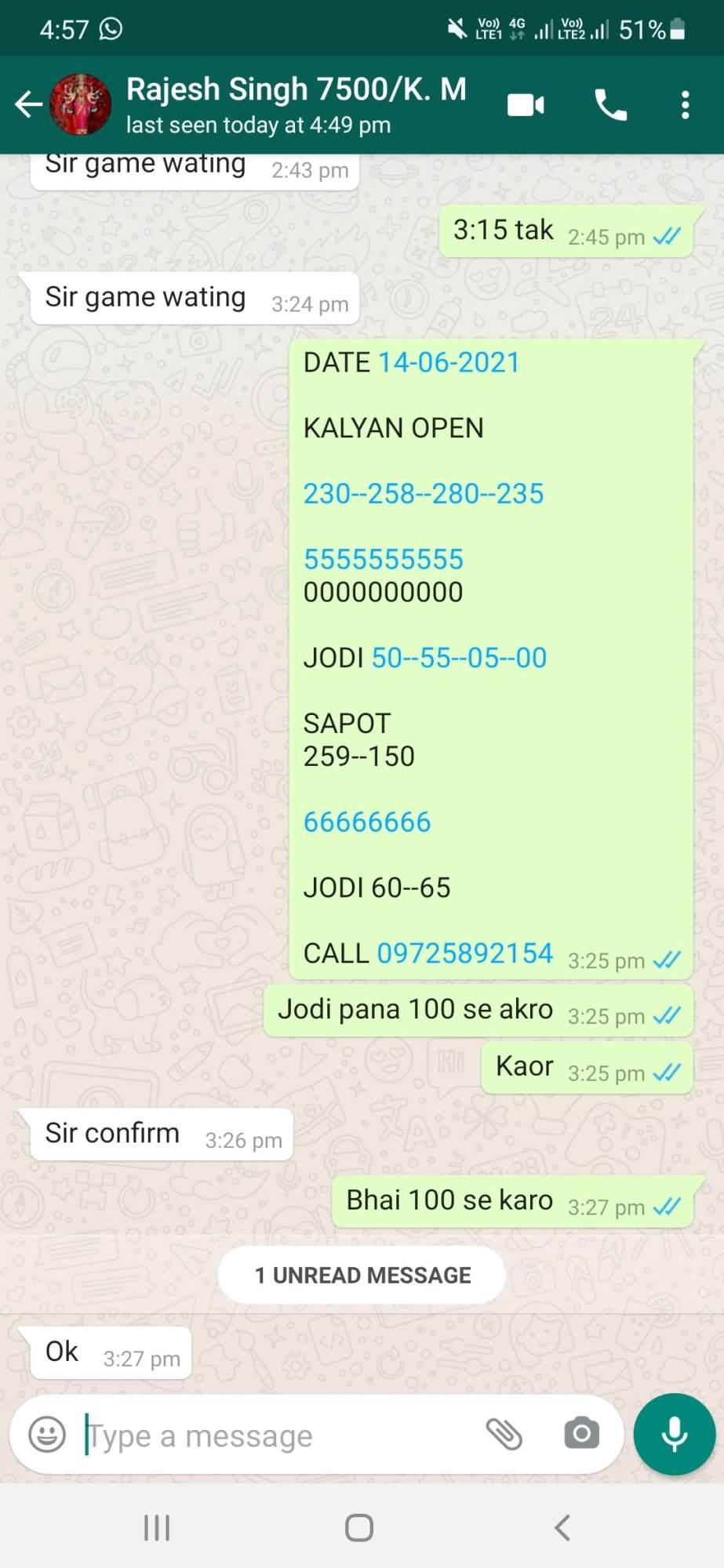The width and height of the screenshot is (724, 1568).
Task: Tap the phone number 09725892154 link
Action: 465,953
